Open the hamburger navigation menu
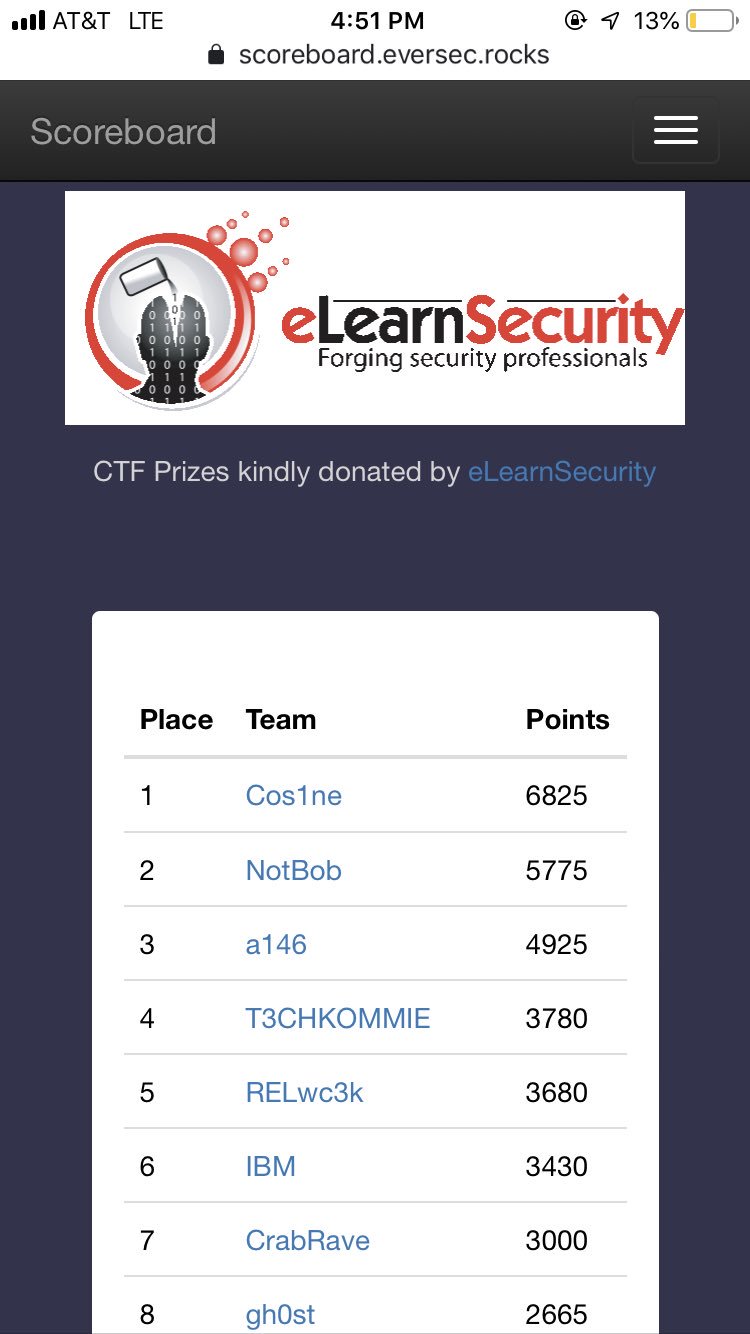The width and height of the screenshot is (750, 1334). (x=676, y=130)
